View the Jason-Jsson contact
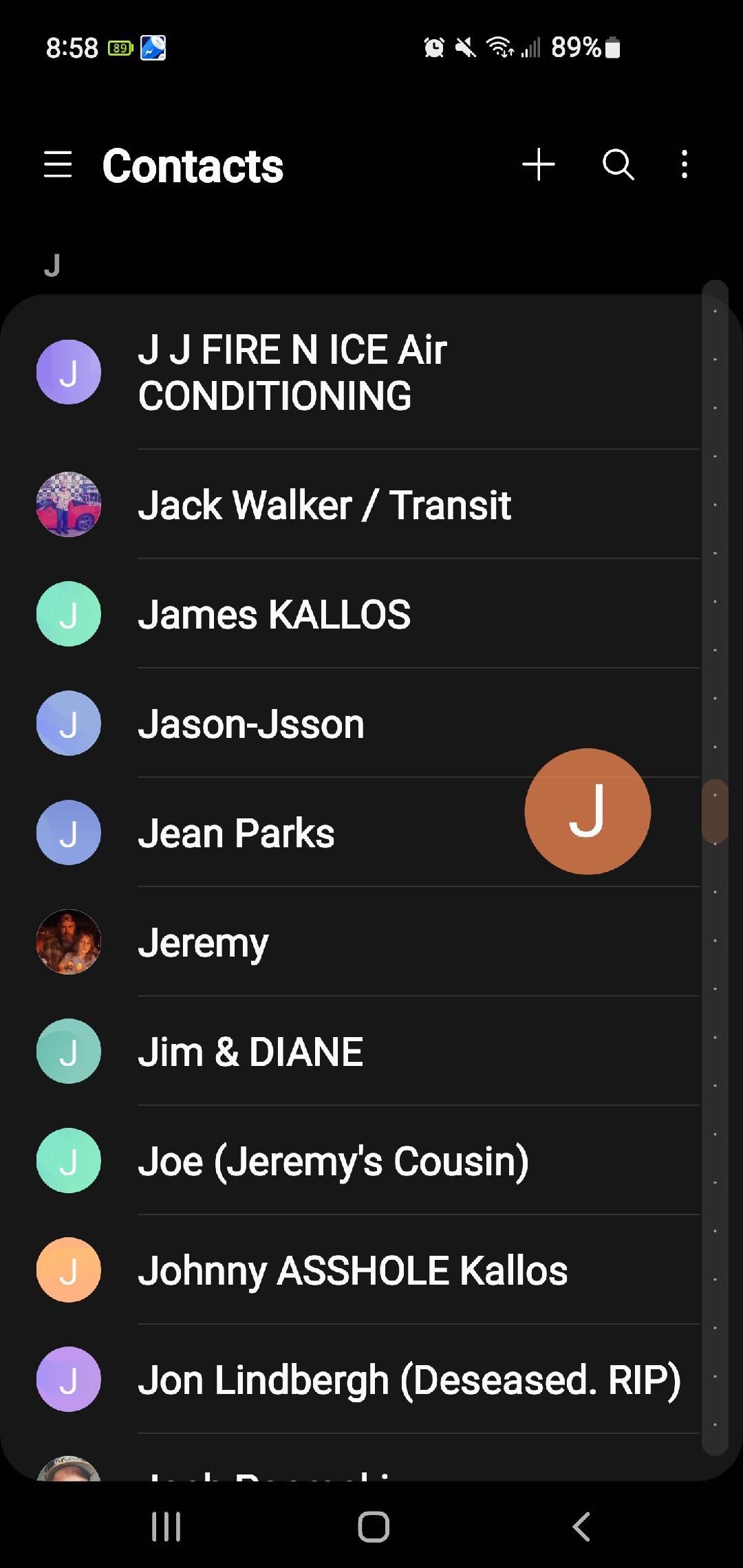Viewport: 743px width, 1568px height. 251,724
